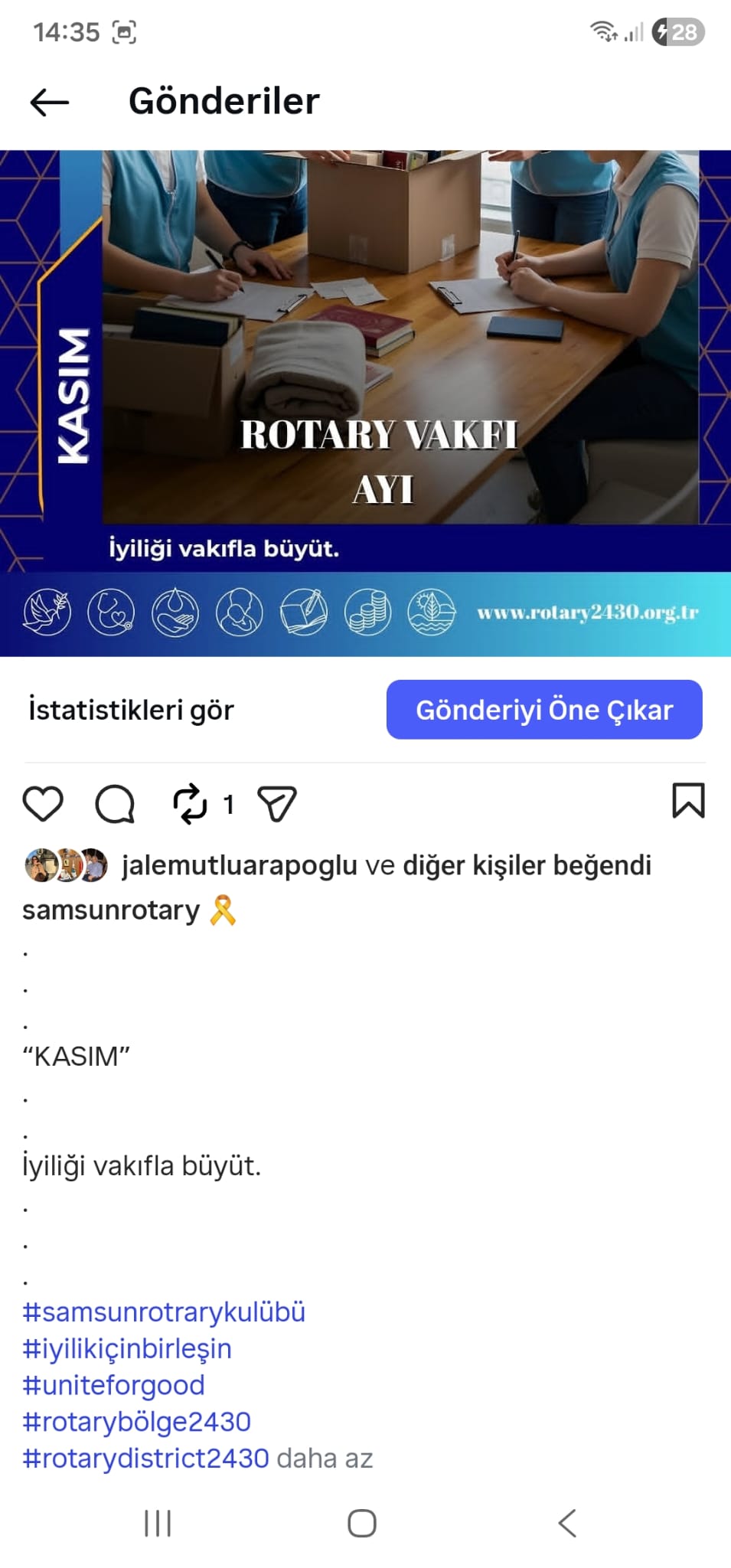Open the Rotary Vakfı Ayı post image
731x1568 pixels.
pos(365,403)
